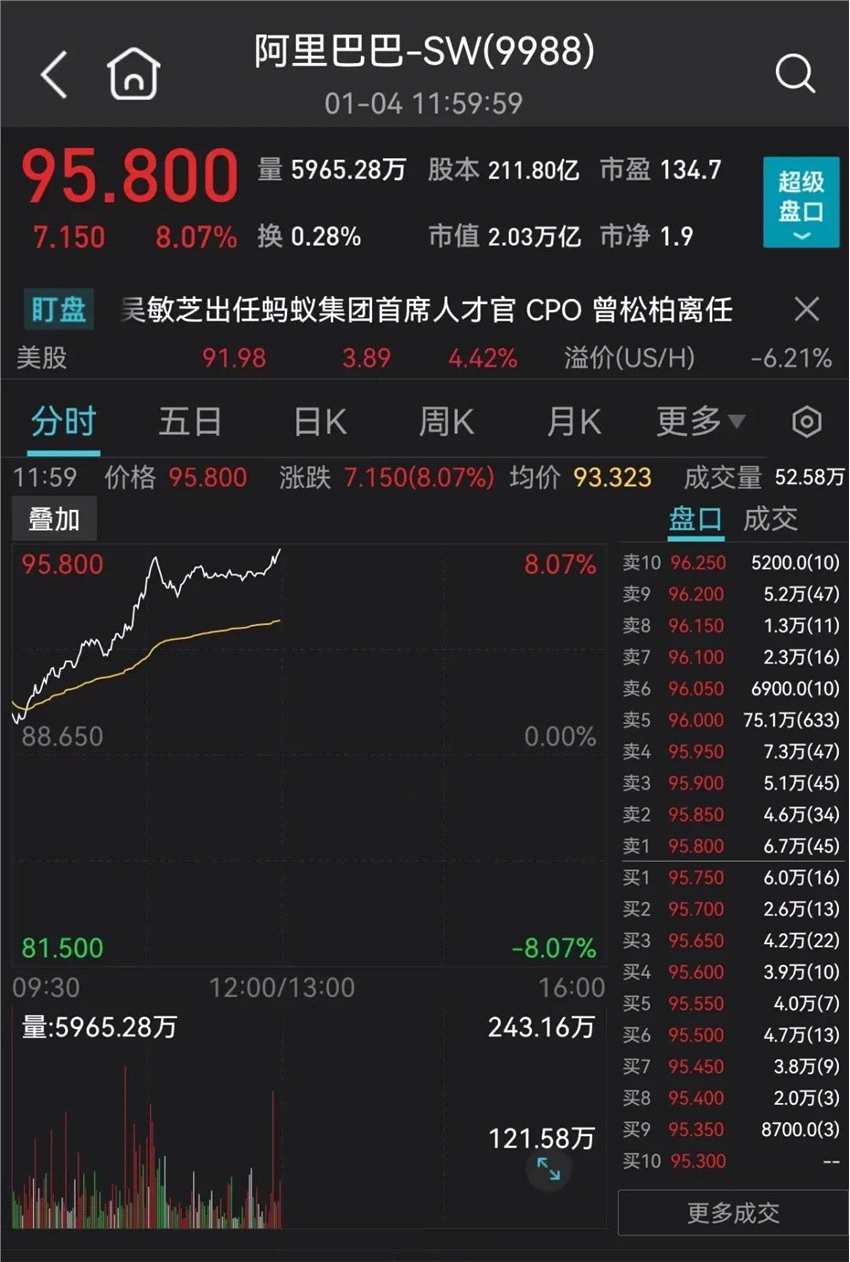This screenshot has height=1262, width=850.
Task: Tap the 叠加 overlay button
Action: (x=54, y=519)
